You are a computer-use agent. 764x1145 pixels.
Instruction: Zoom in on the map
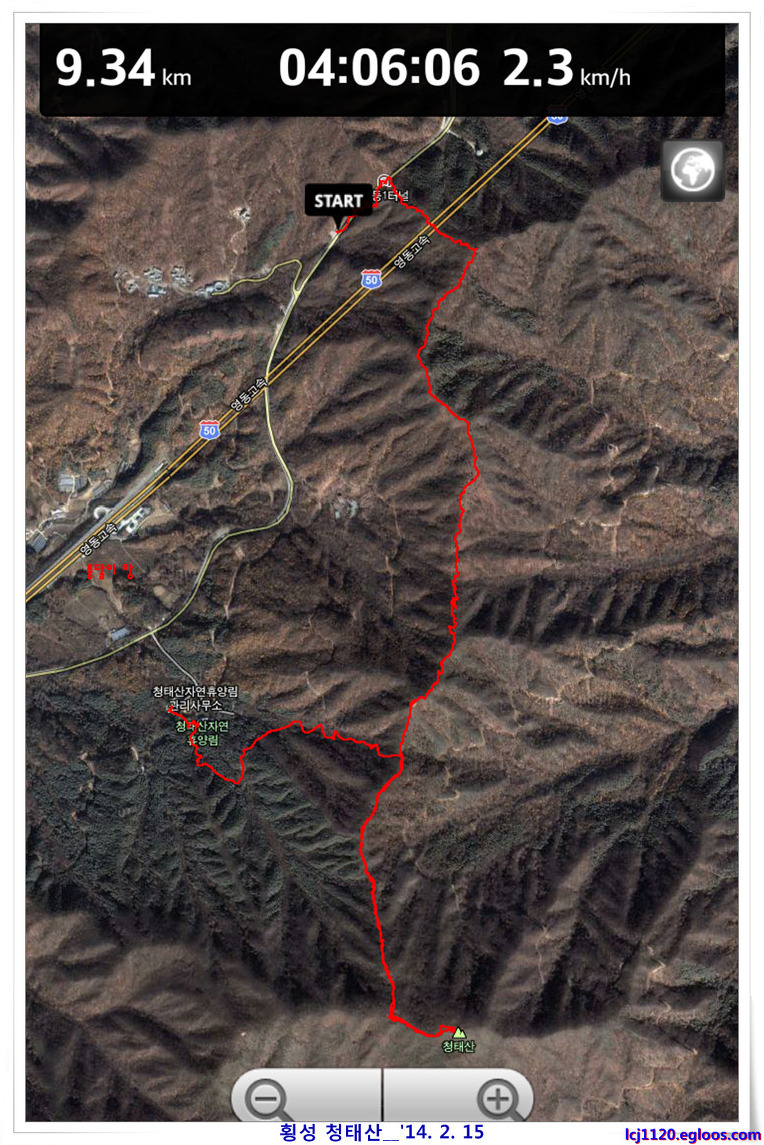coord(497,1098)
